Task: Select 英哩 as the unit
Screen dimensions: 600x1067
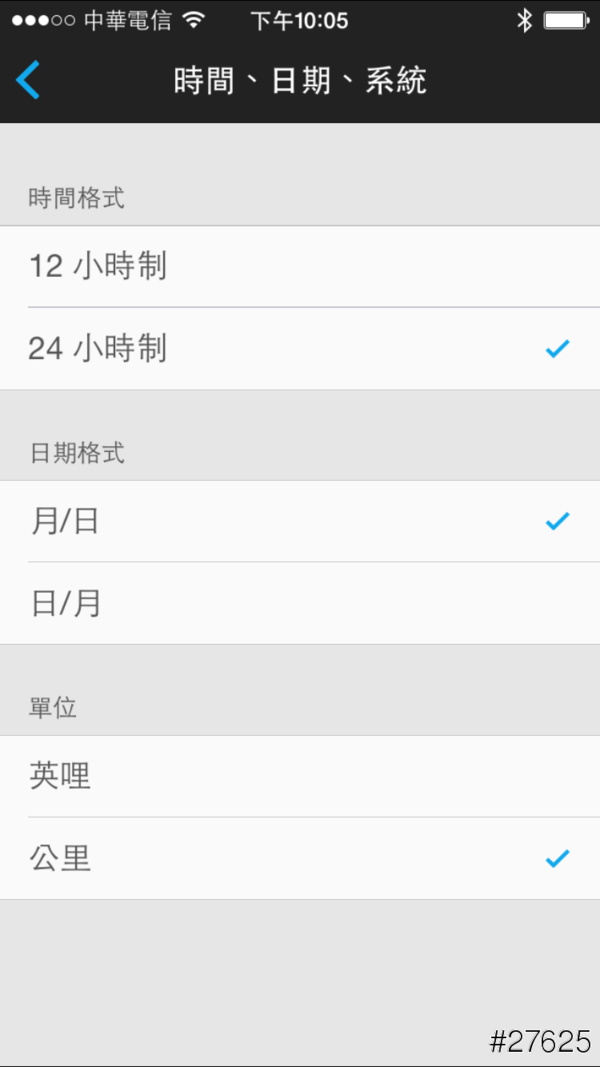Action: click(300, 777)
